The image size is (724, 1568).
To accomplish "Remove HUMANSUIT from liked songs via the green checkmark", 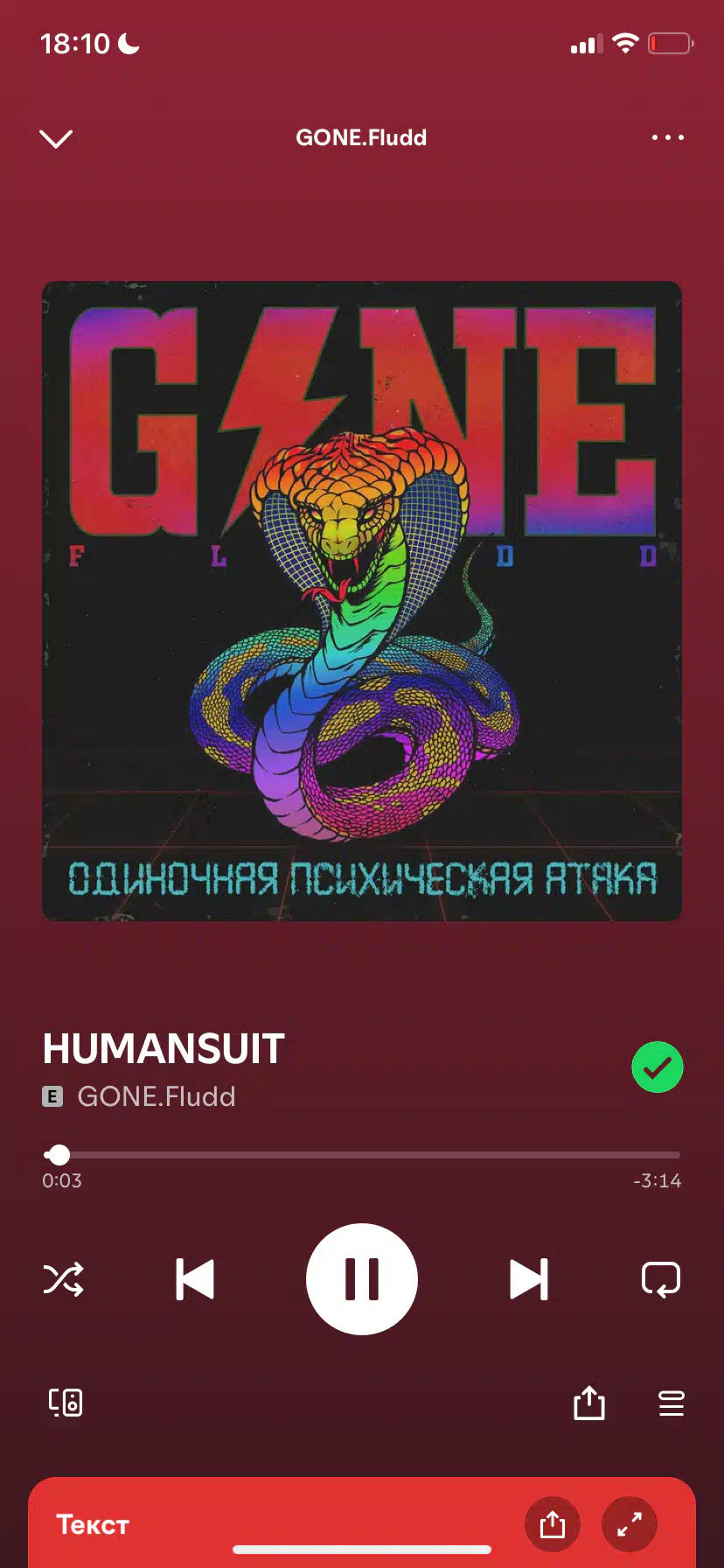I will [658, 1067].
